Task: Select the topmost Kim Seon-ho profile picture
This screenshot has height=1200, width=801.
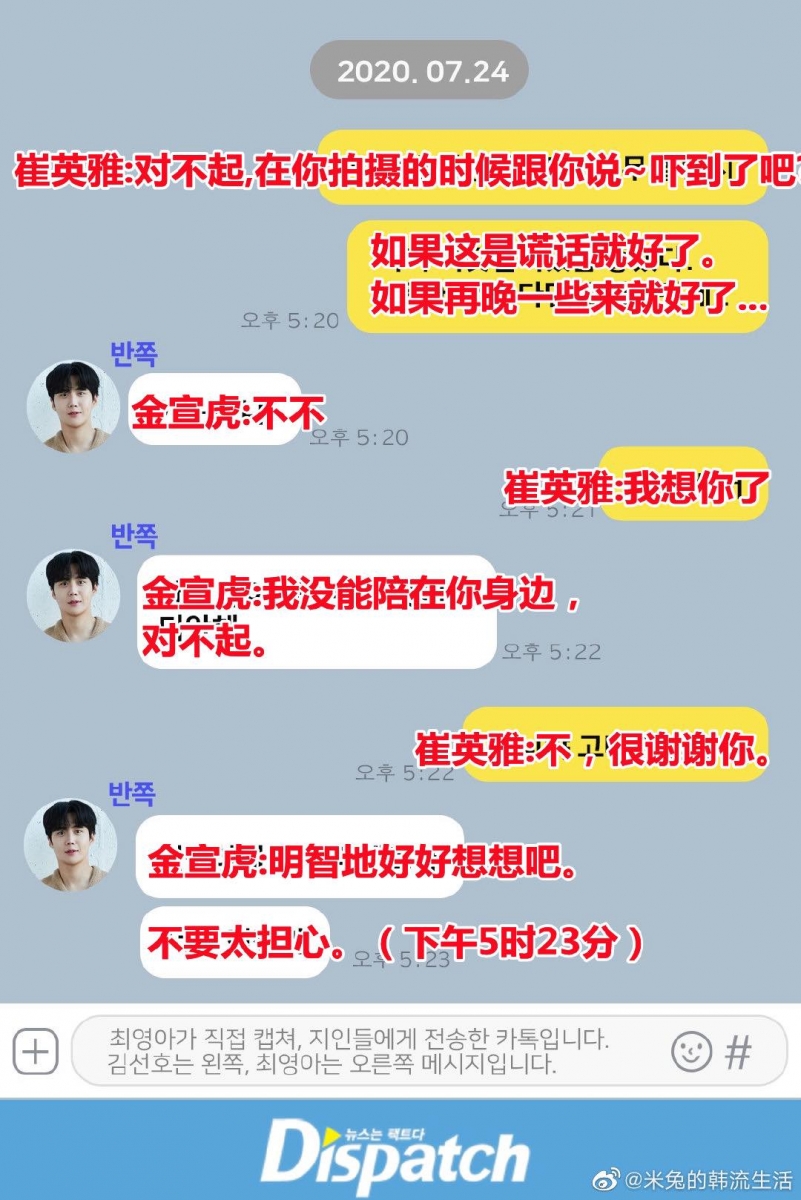Action: point(71,405)
